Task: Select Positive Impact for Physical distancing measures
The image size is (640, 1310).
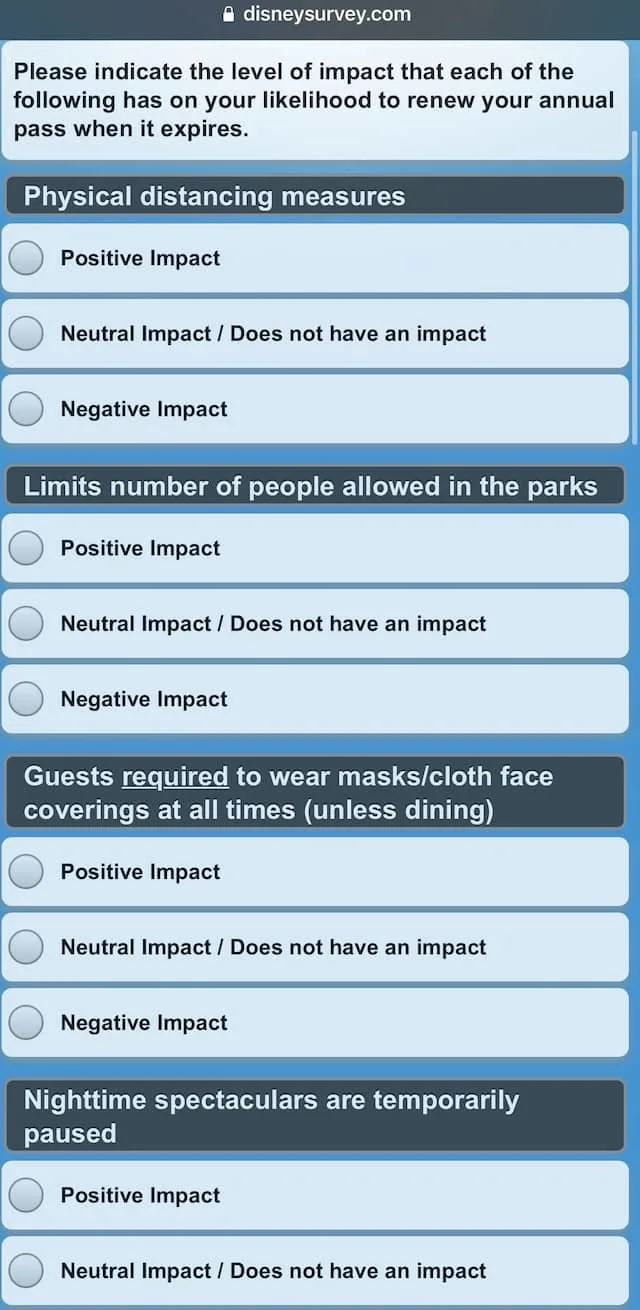Action: coord(26,258)
